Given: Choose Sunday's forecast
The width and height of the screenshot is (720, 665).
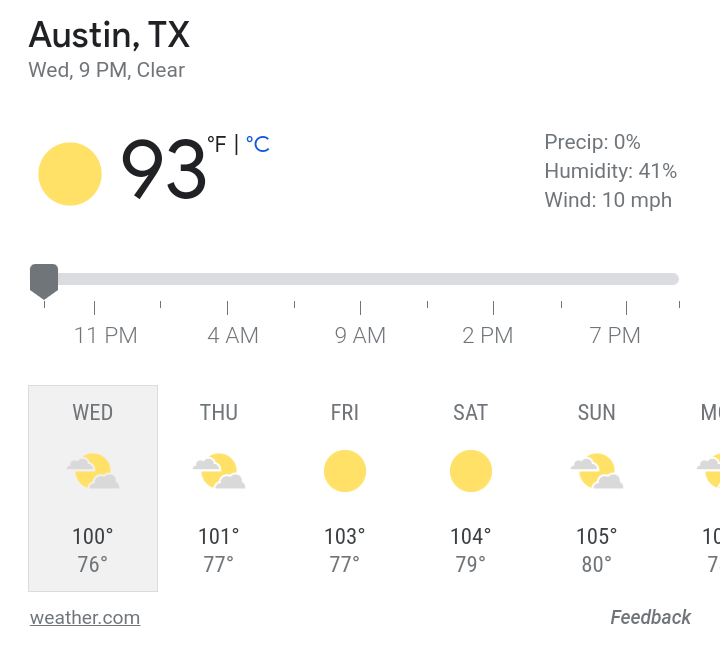Looking at the screenshot, I should [x=597, y=488].
